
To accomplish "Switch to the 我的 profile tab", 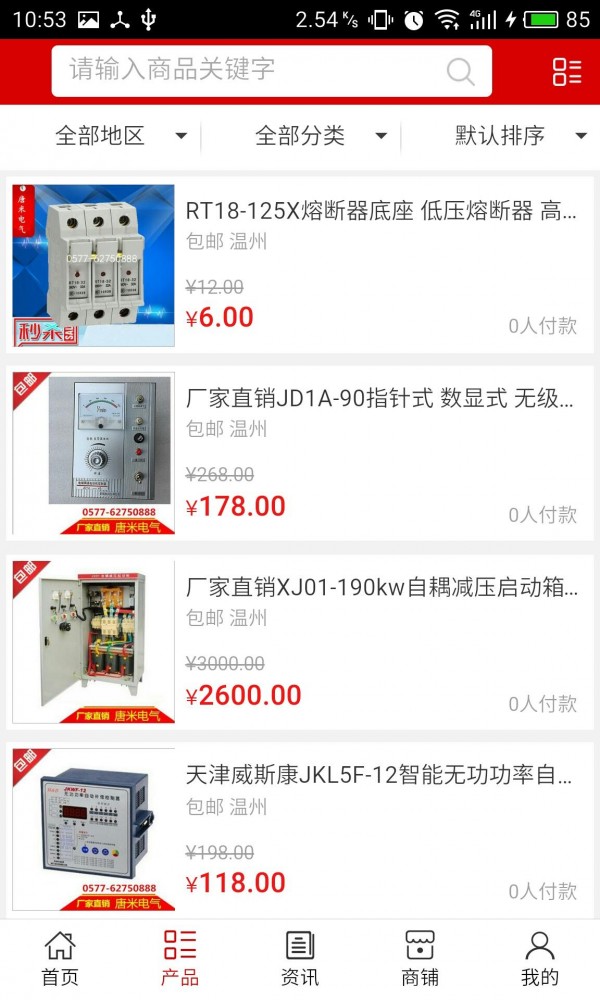I will tap(540, 958).
